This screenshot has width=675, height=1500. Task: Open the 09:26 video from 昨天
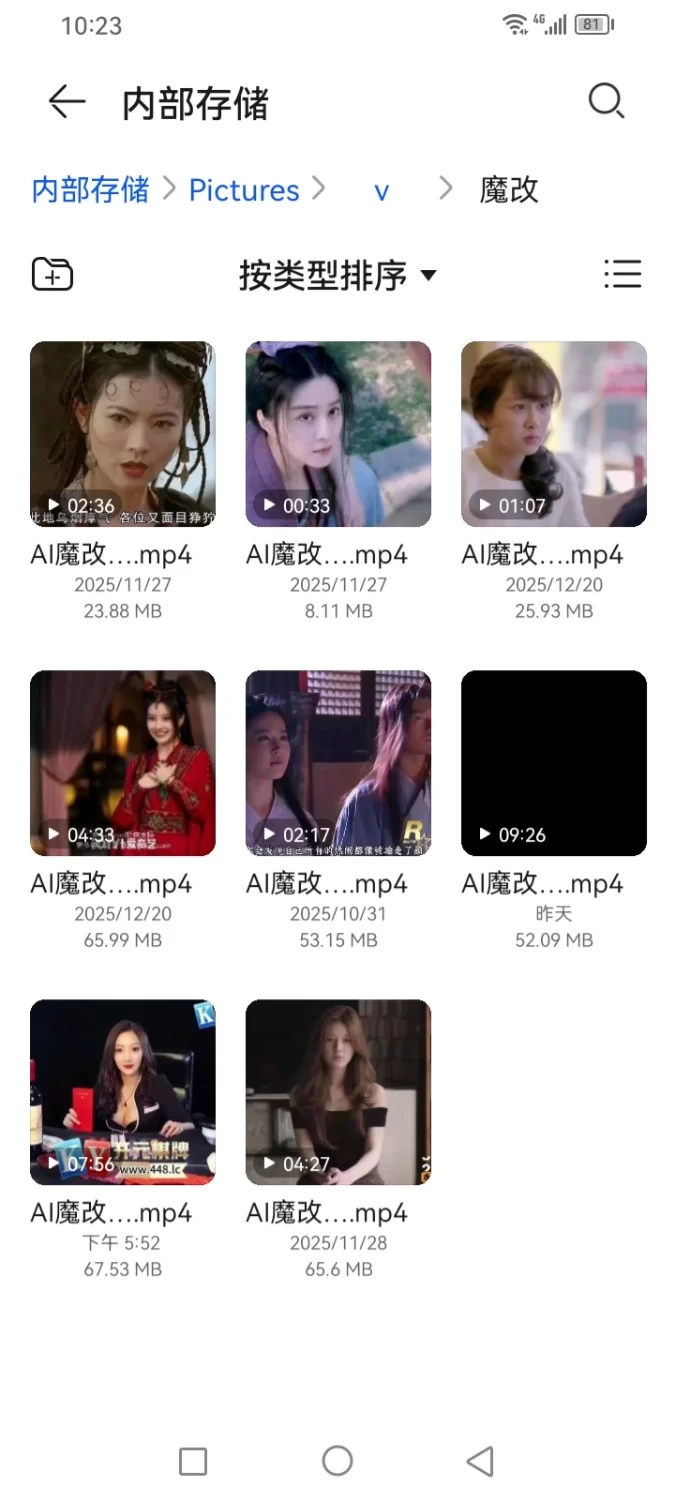pyautogui.click(x=553, y=763)
